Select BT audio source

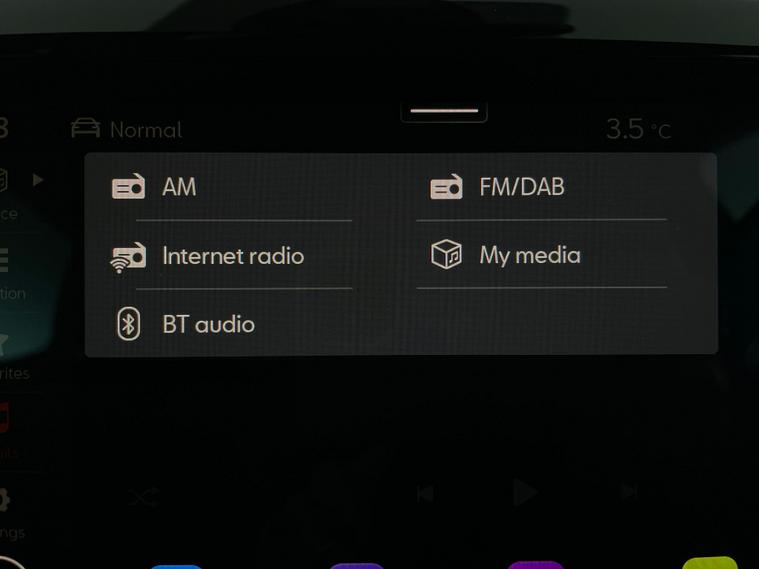tap(207, 324)
